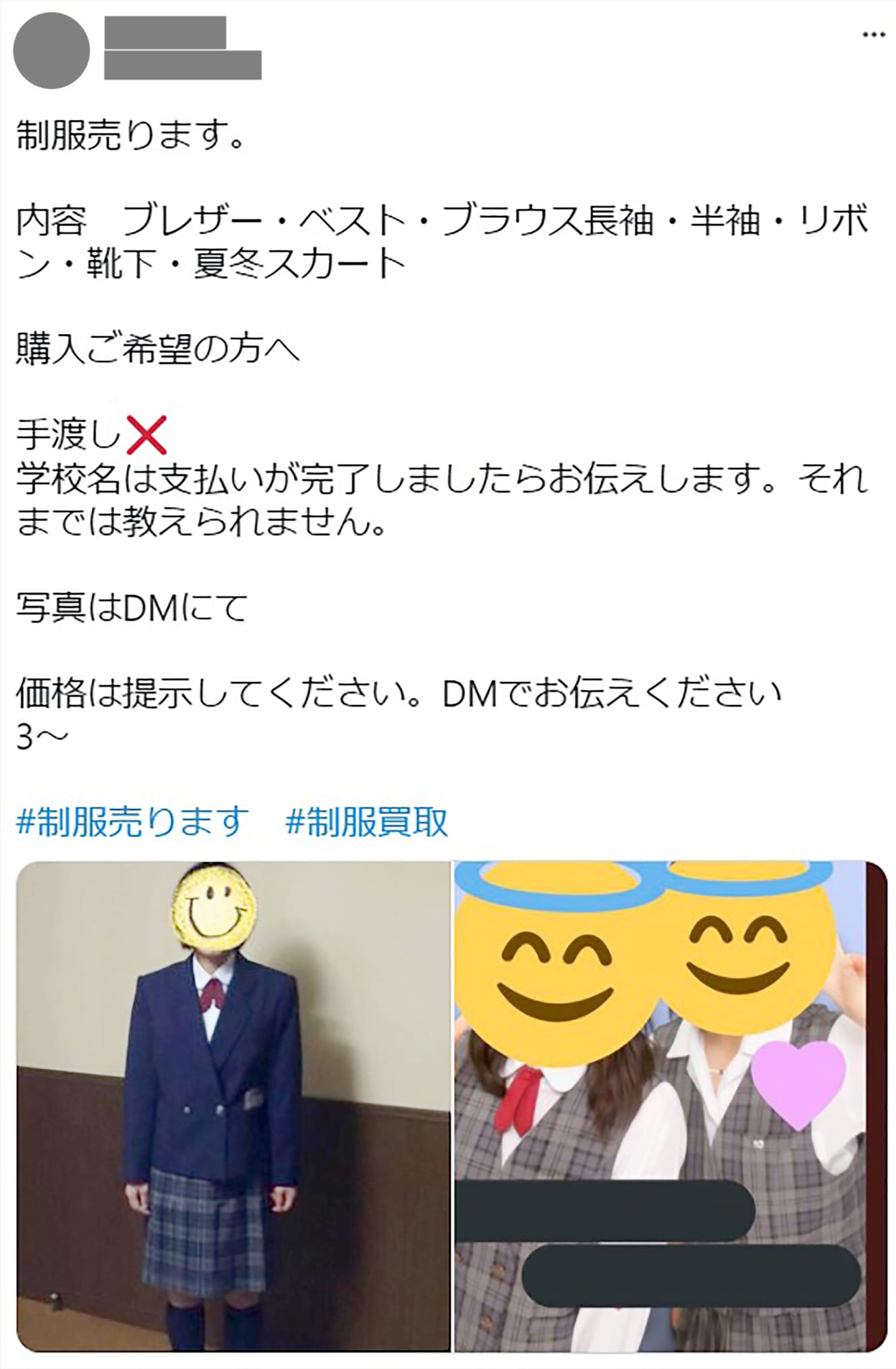Open the #制服買取 hashtag
The image size is (896, 1369).
pos(366,822)
